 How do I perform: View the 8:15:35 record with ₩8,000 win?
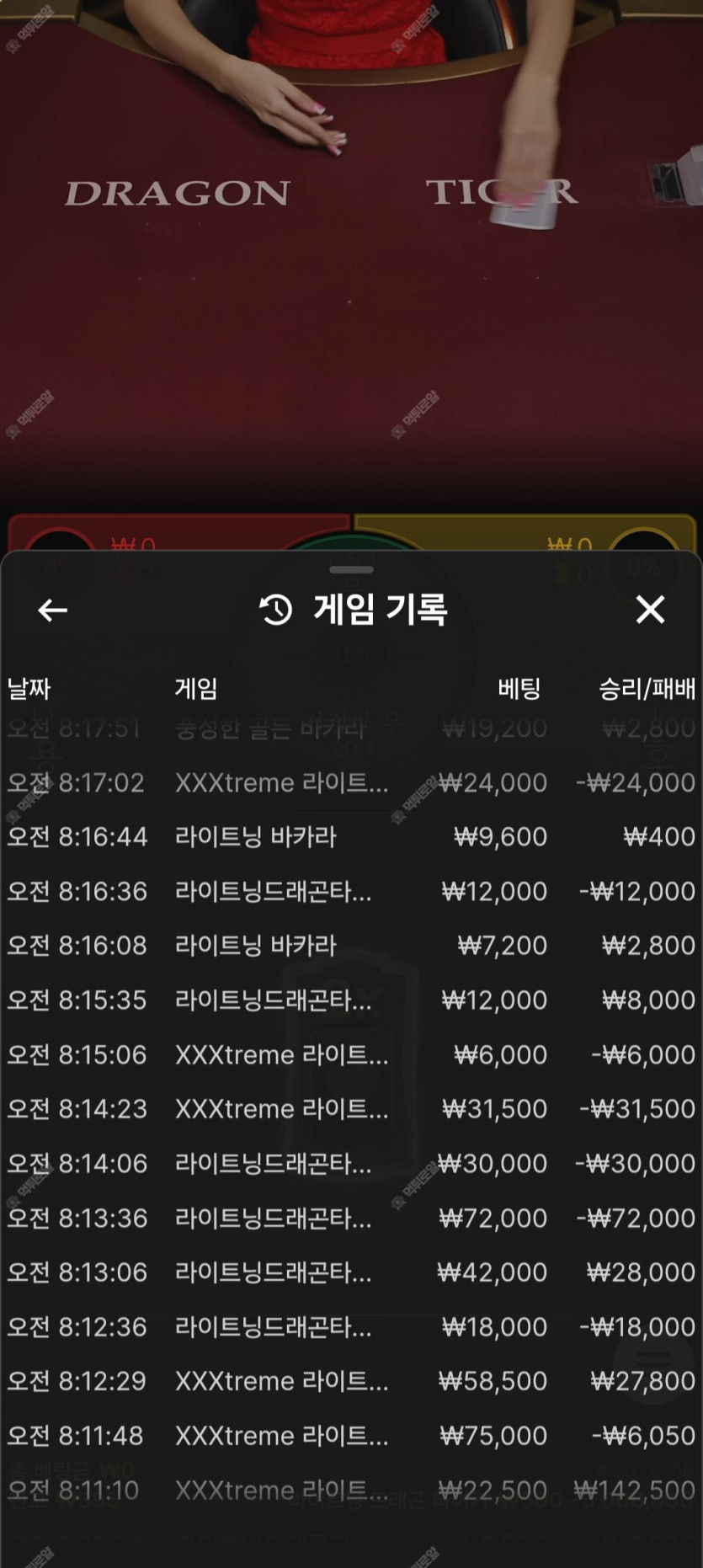[351, 1000]
